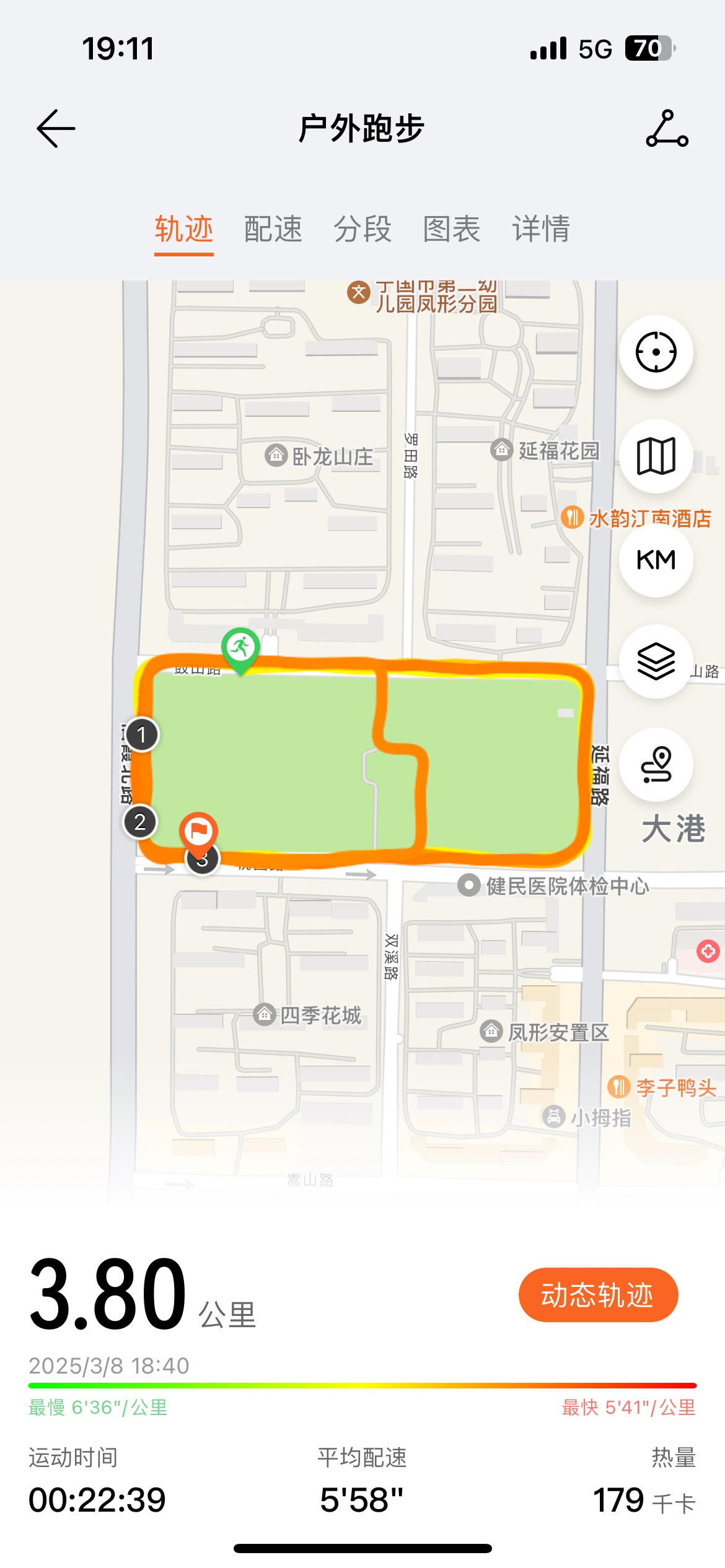Image resolution: width=725 pixels, height=1568 pixels.
Task: Tap the folded map icon button
Action: [656, 456]
